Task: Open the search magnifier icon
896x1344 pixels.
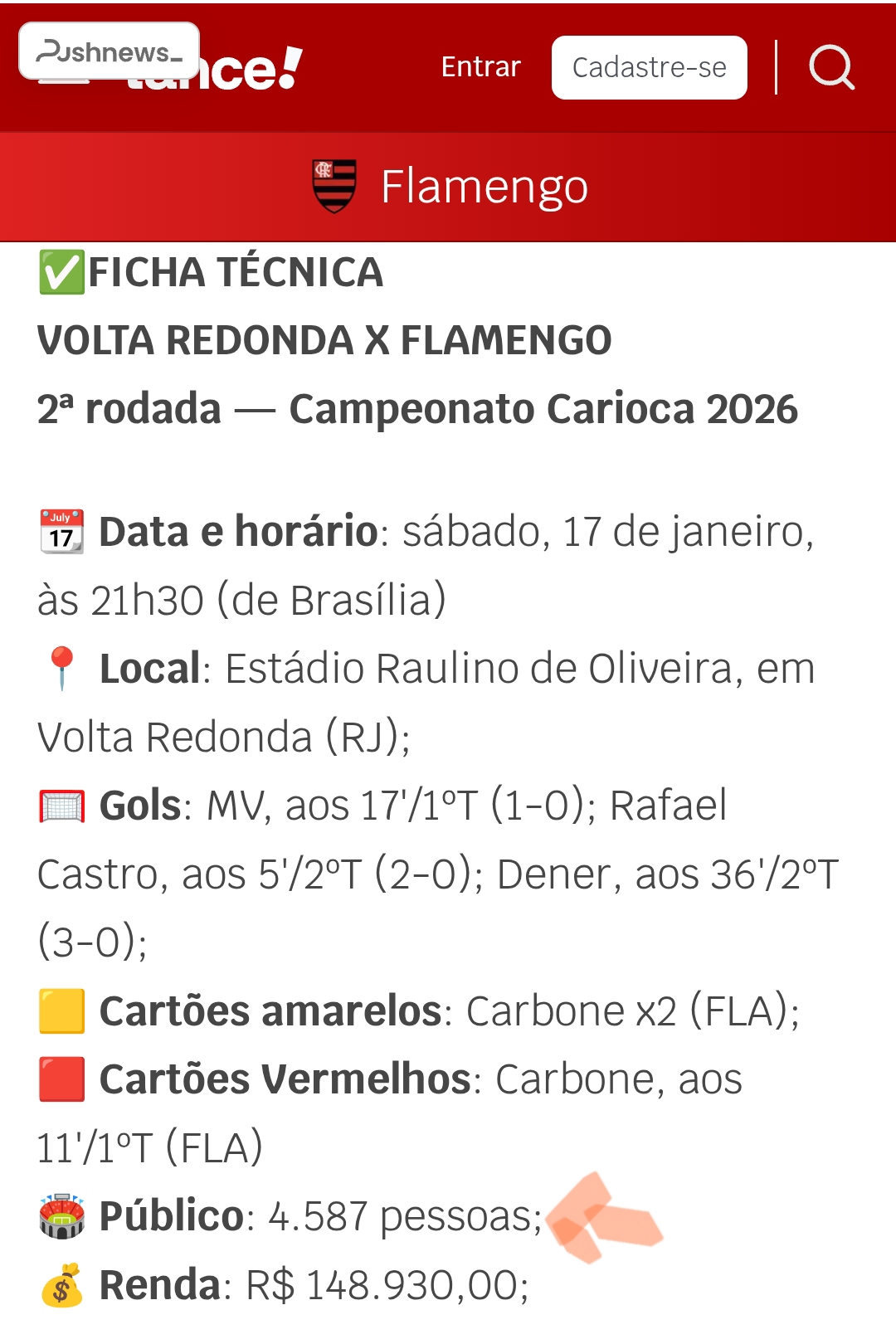Action: pos(831,67)
